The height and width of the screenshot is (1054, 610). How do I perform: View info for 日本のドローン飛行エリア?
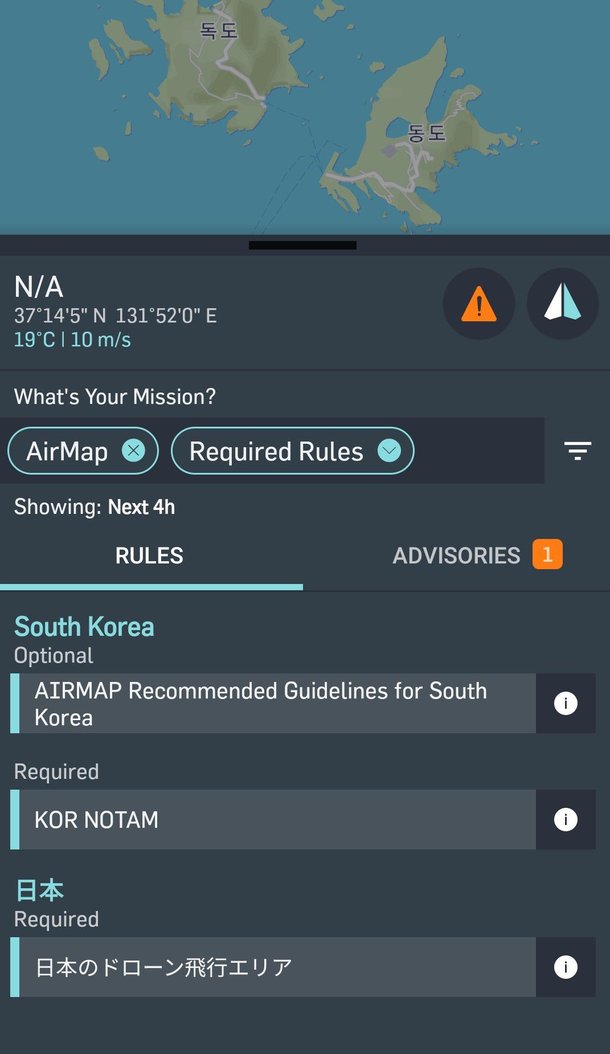[565, 967]
